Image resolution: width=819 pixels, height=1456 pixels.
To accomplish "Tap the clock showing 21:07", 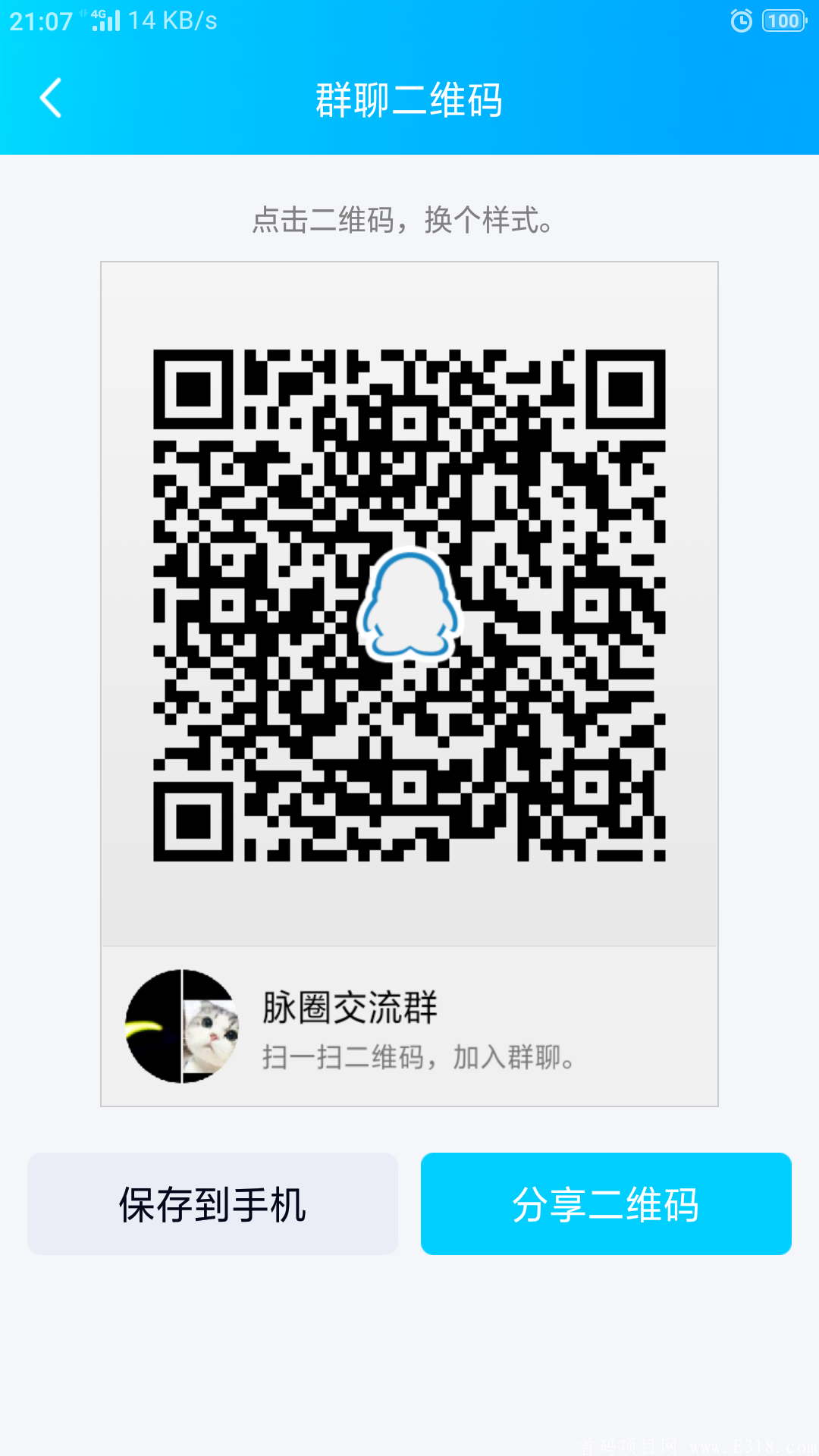I will 42,20.
